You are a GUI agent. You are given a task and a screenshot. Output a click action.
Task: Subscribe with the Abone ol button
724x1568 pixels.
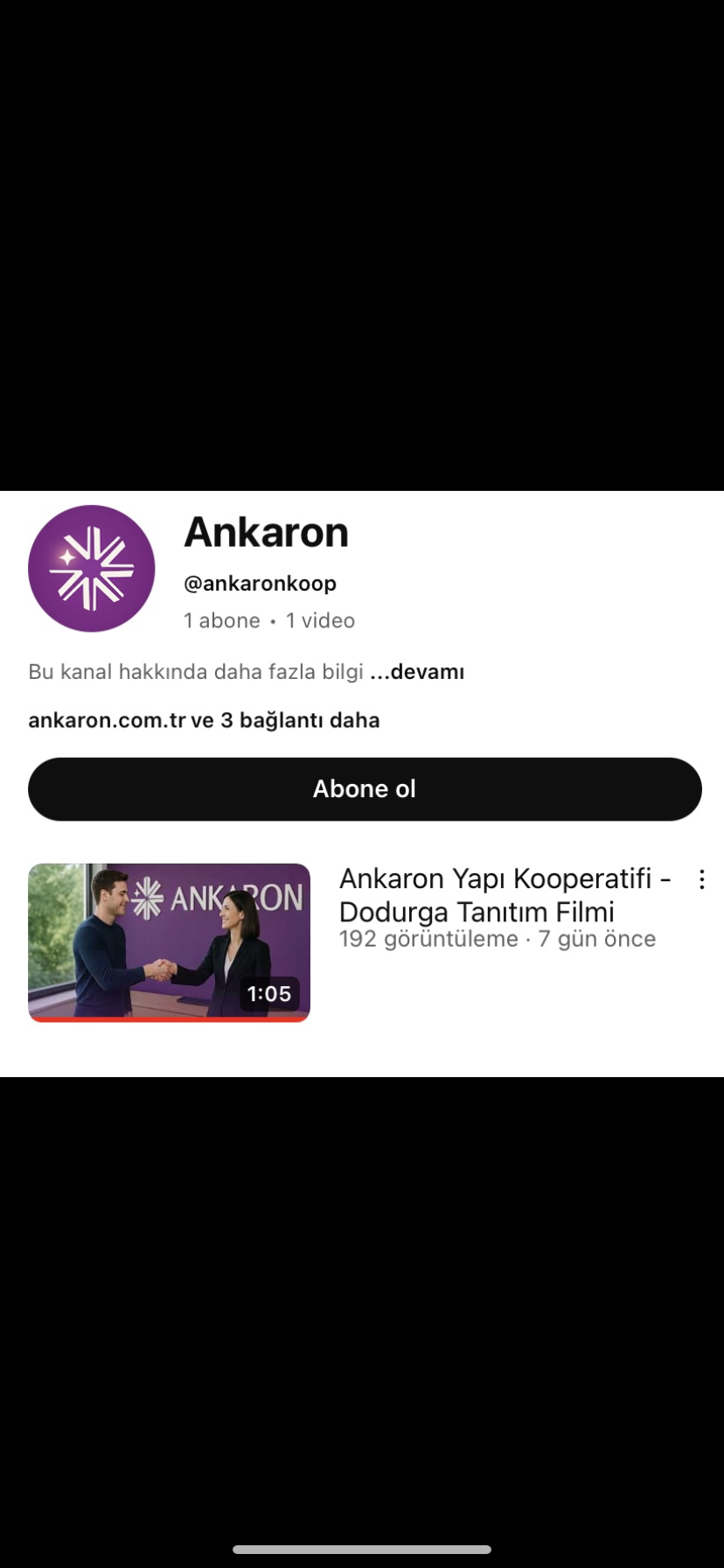[x=365, y=789]
